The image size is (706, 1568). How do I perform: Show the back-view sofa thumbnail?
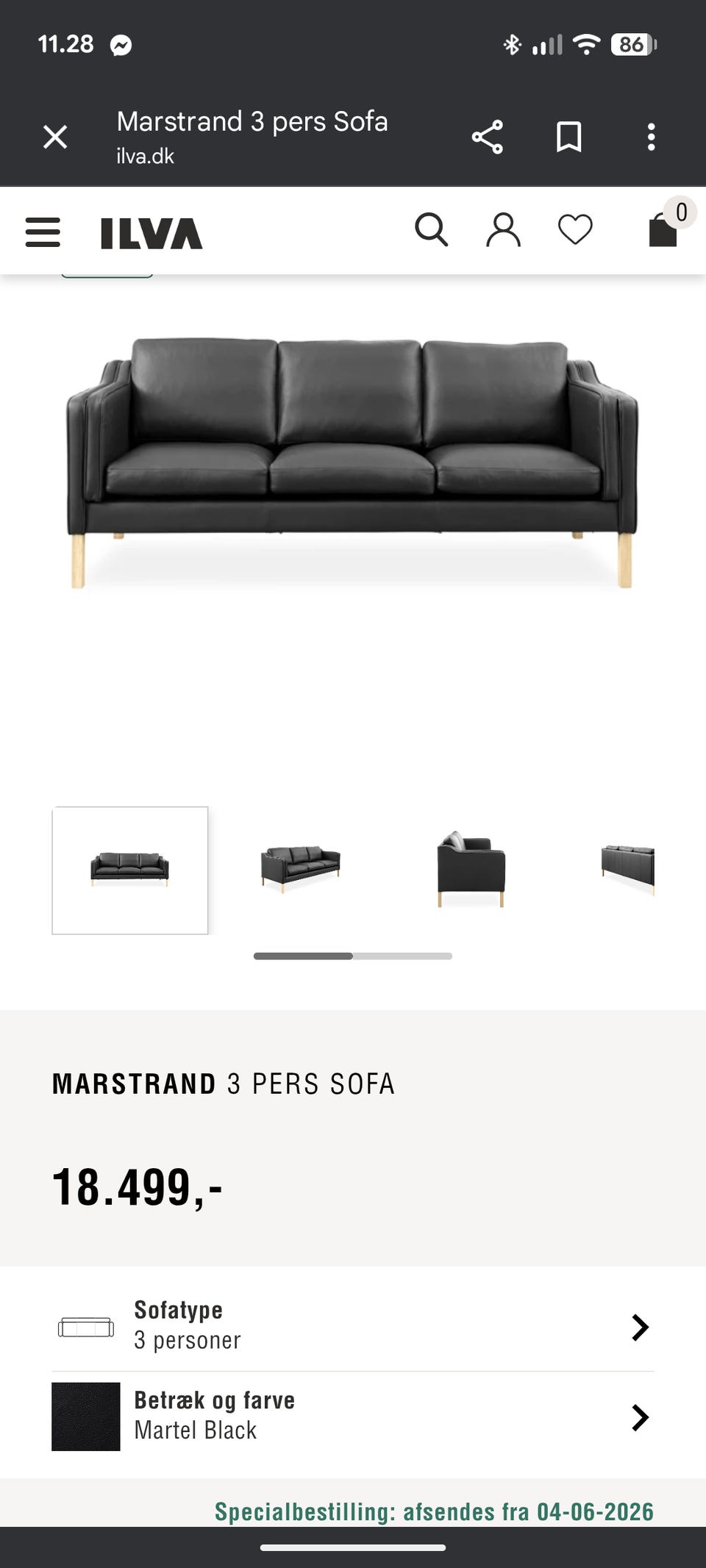click(627, 870)
